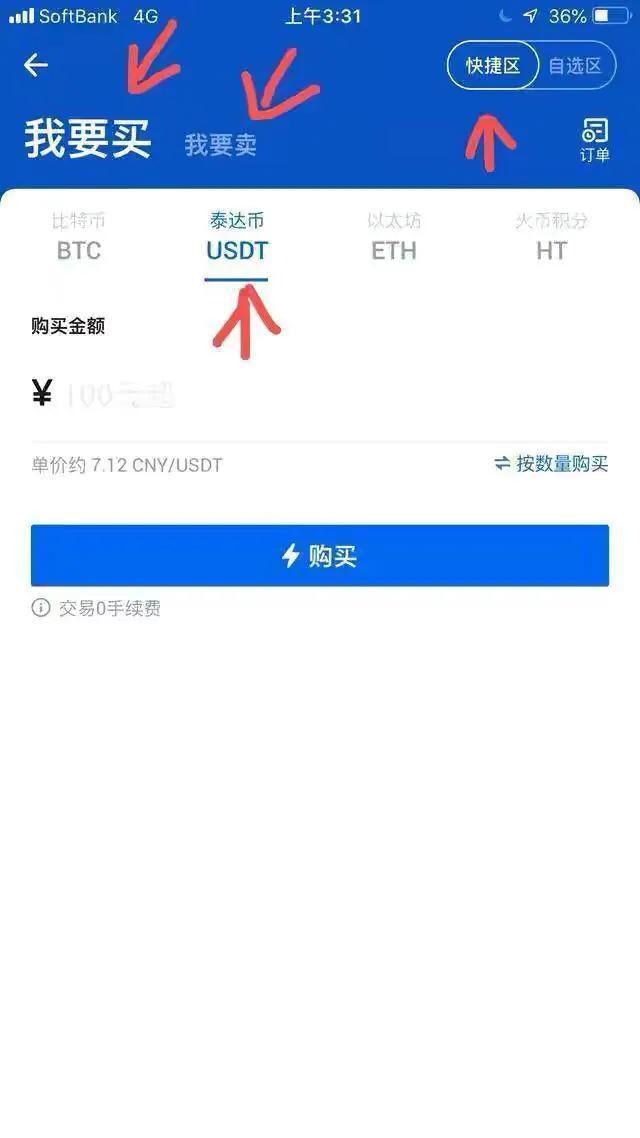Select the 我要买 tab
Image resolution: width=640 pixels, height=1138 pixels.
click(88, 139)
